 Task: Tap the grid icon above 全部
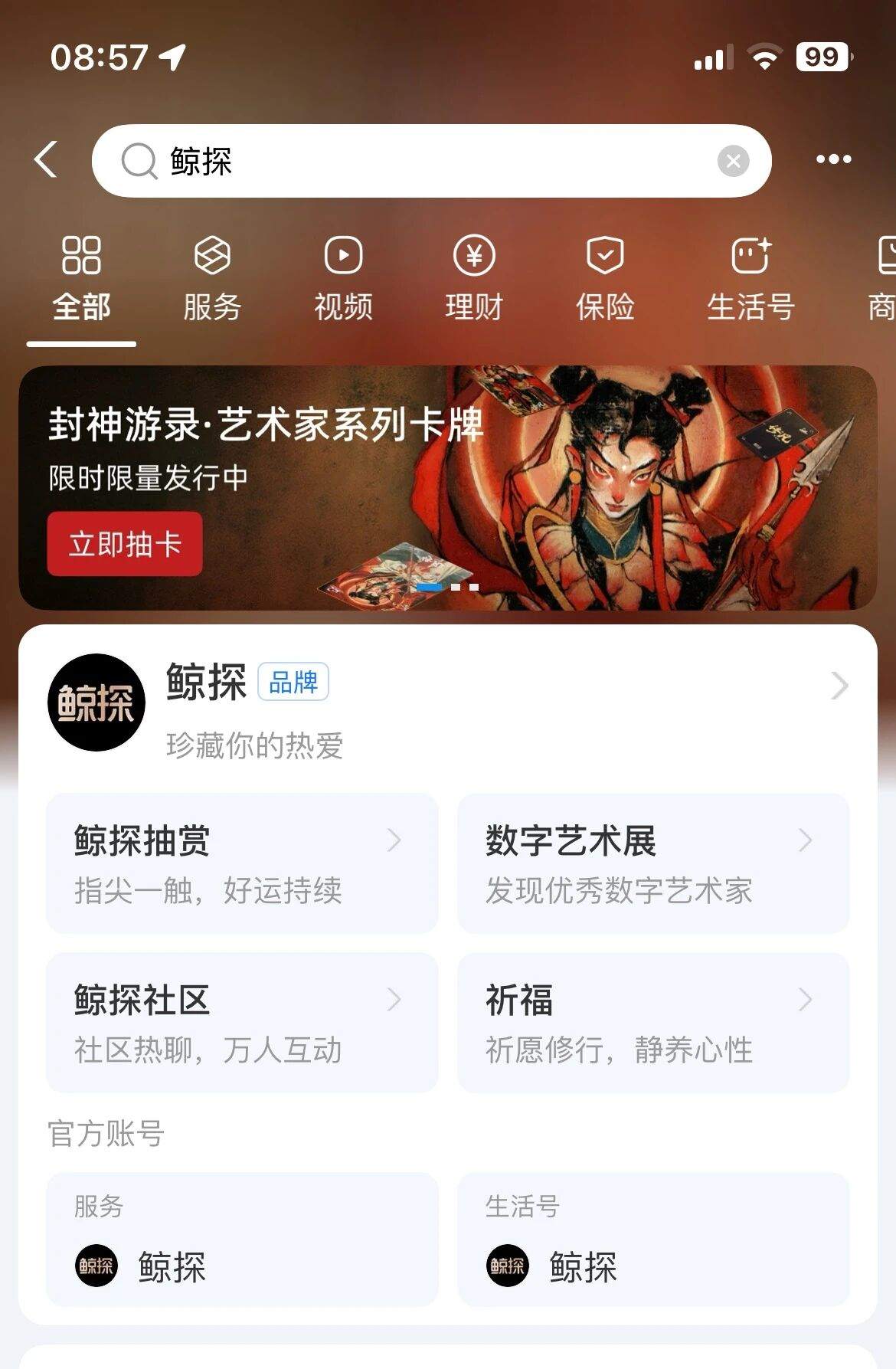tap(81, 256)
